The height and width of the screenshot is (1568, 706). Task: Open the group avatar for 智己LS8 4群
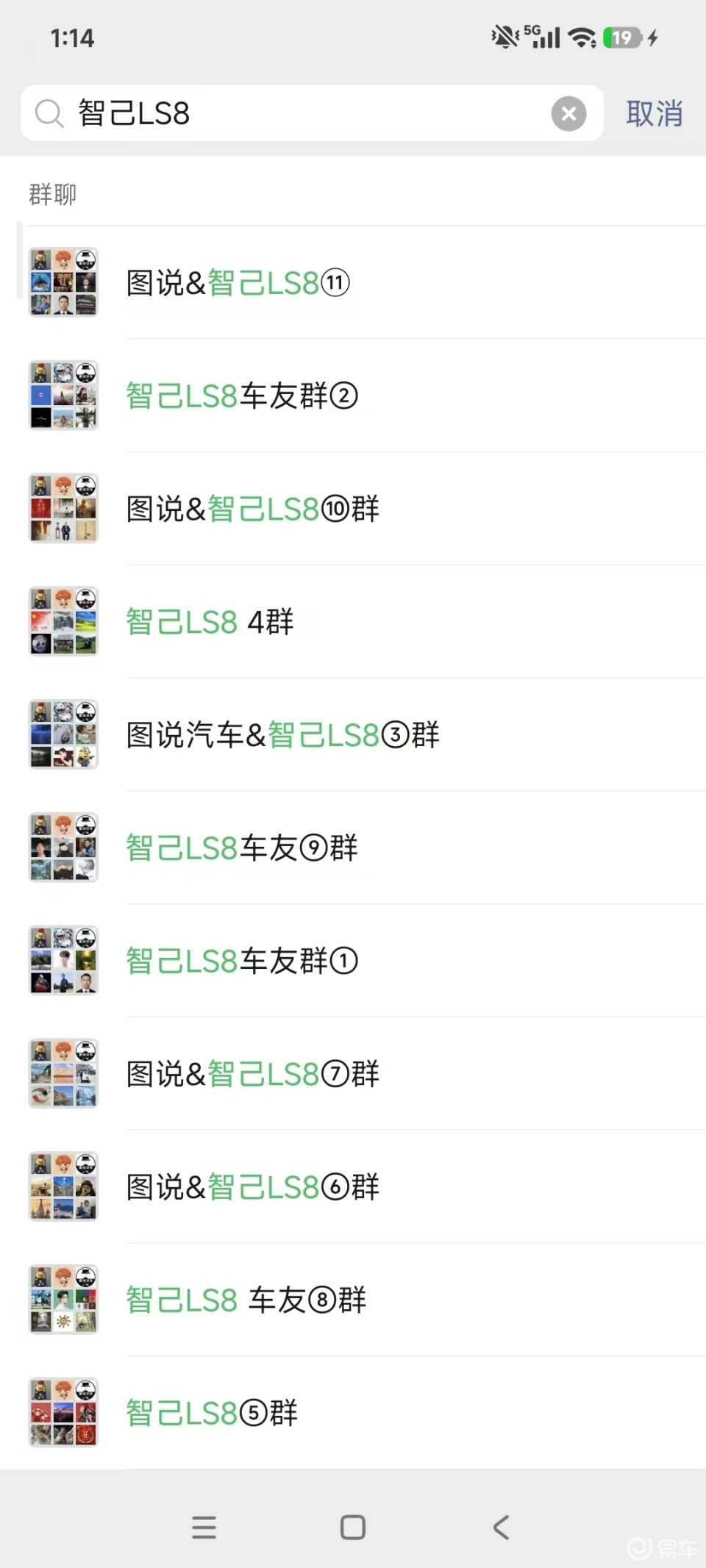63,621
